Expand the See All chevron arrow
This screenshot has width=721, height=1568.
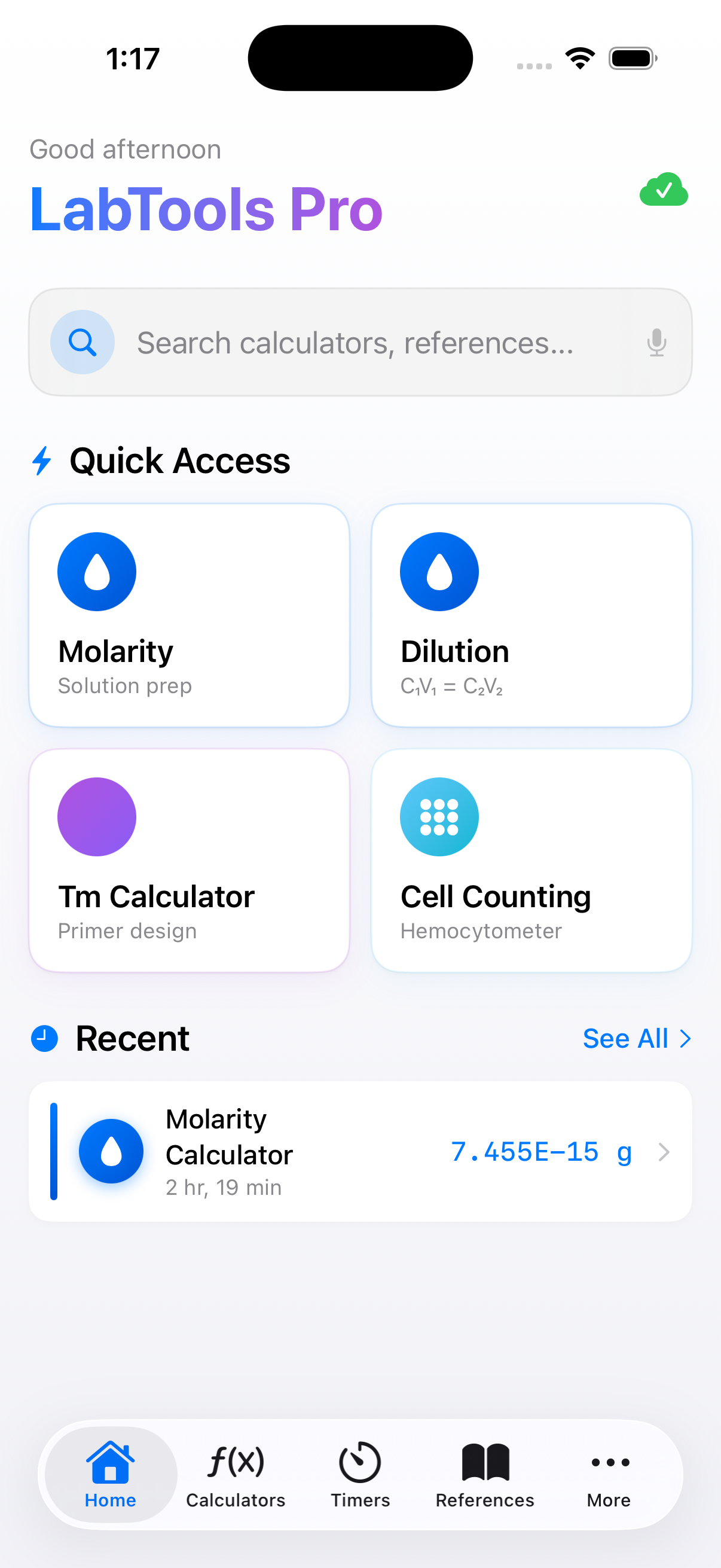(684, 1038)
